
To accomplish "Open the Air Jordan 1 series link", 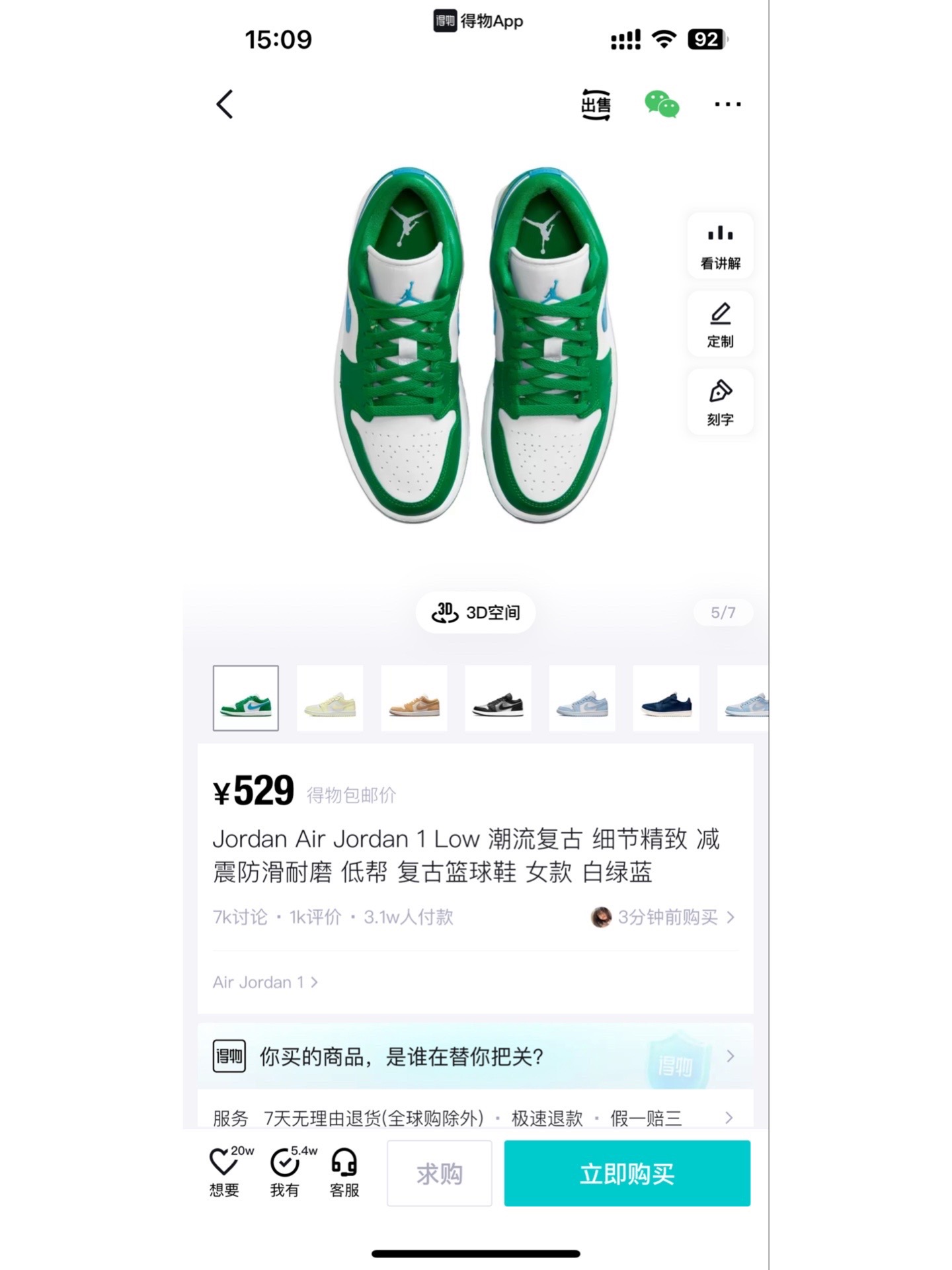I will click(265, 982).
